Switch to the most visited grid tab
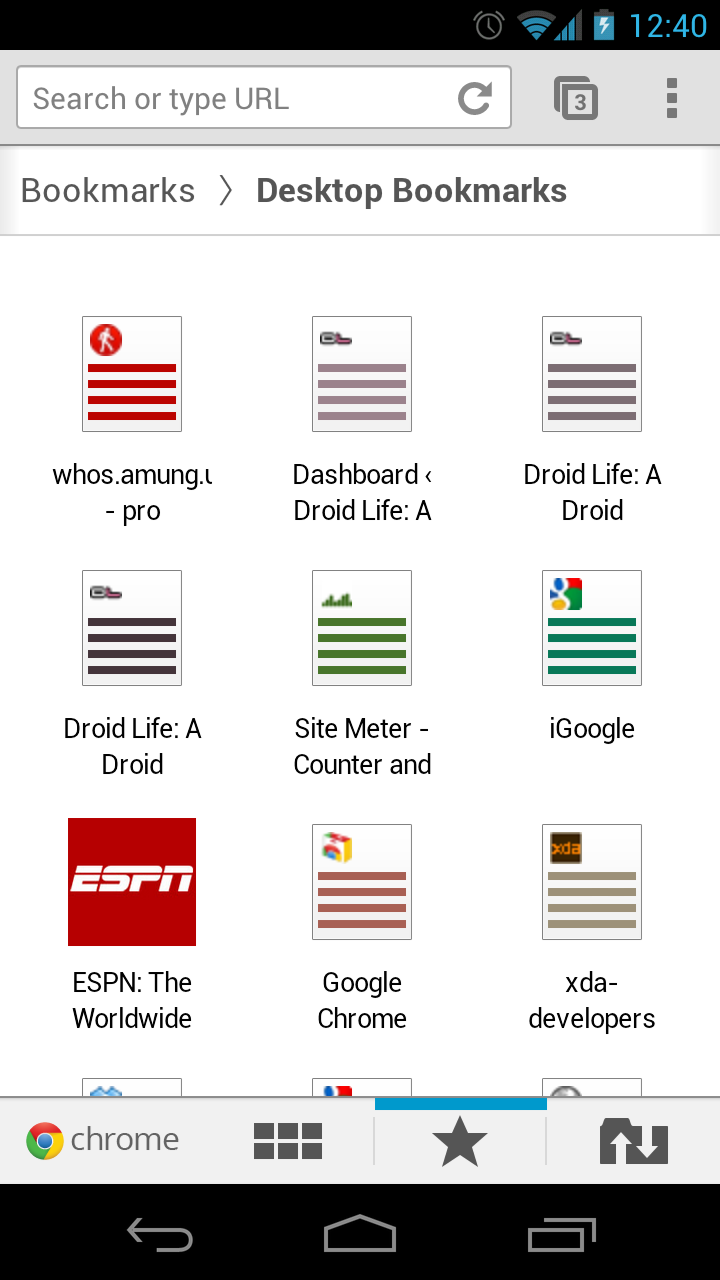This screenshot has height=1280, width=720. 288,1141
